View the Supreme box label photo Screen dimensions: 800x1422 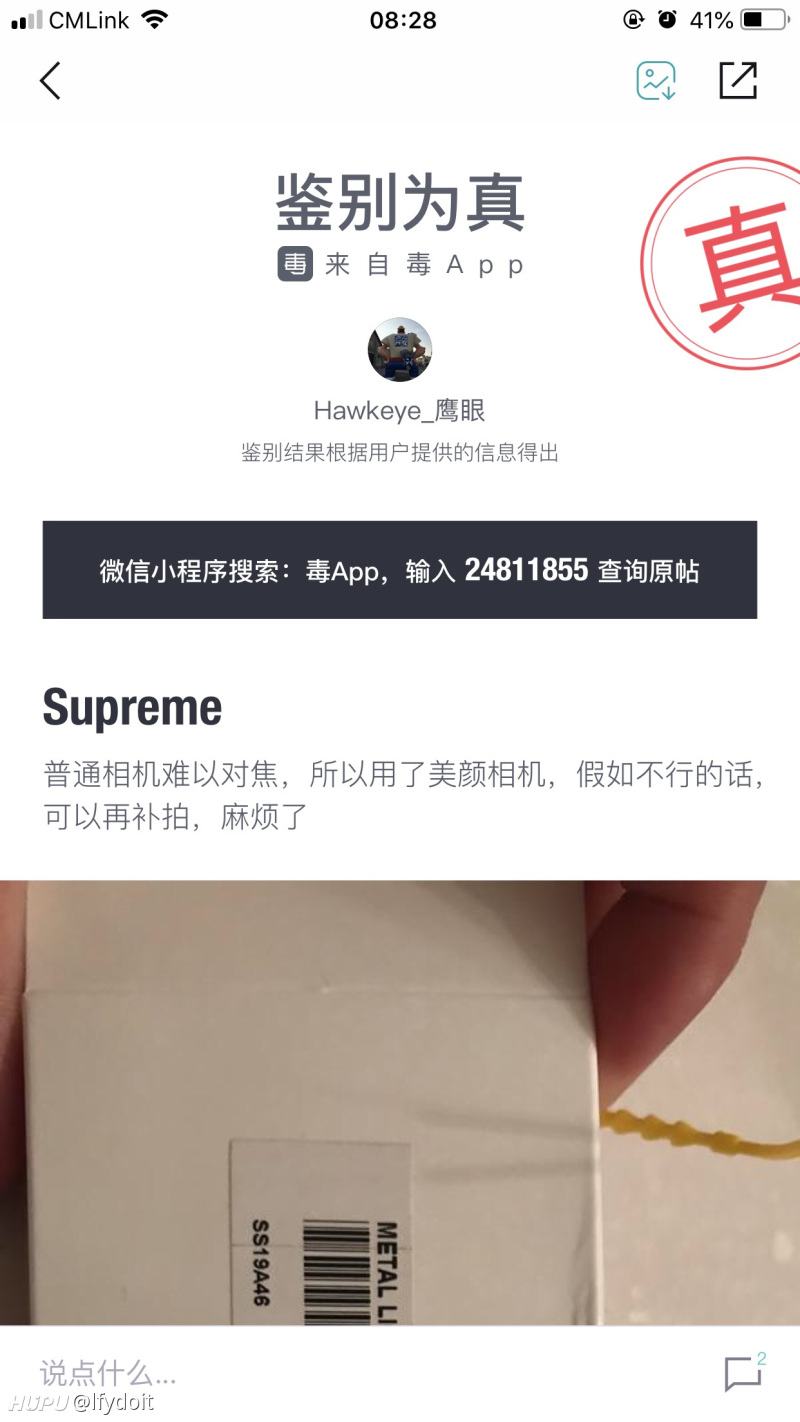400,1100
